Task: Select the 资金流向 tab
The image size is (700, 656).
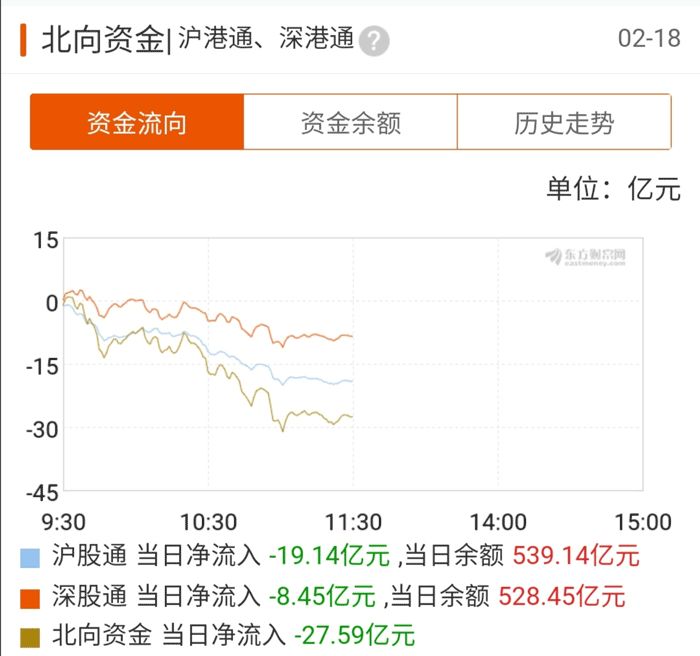Action: [137, 123]
